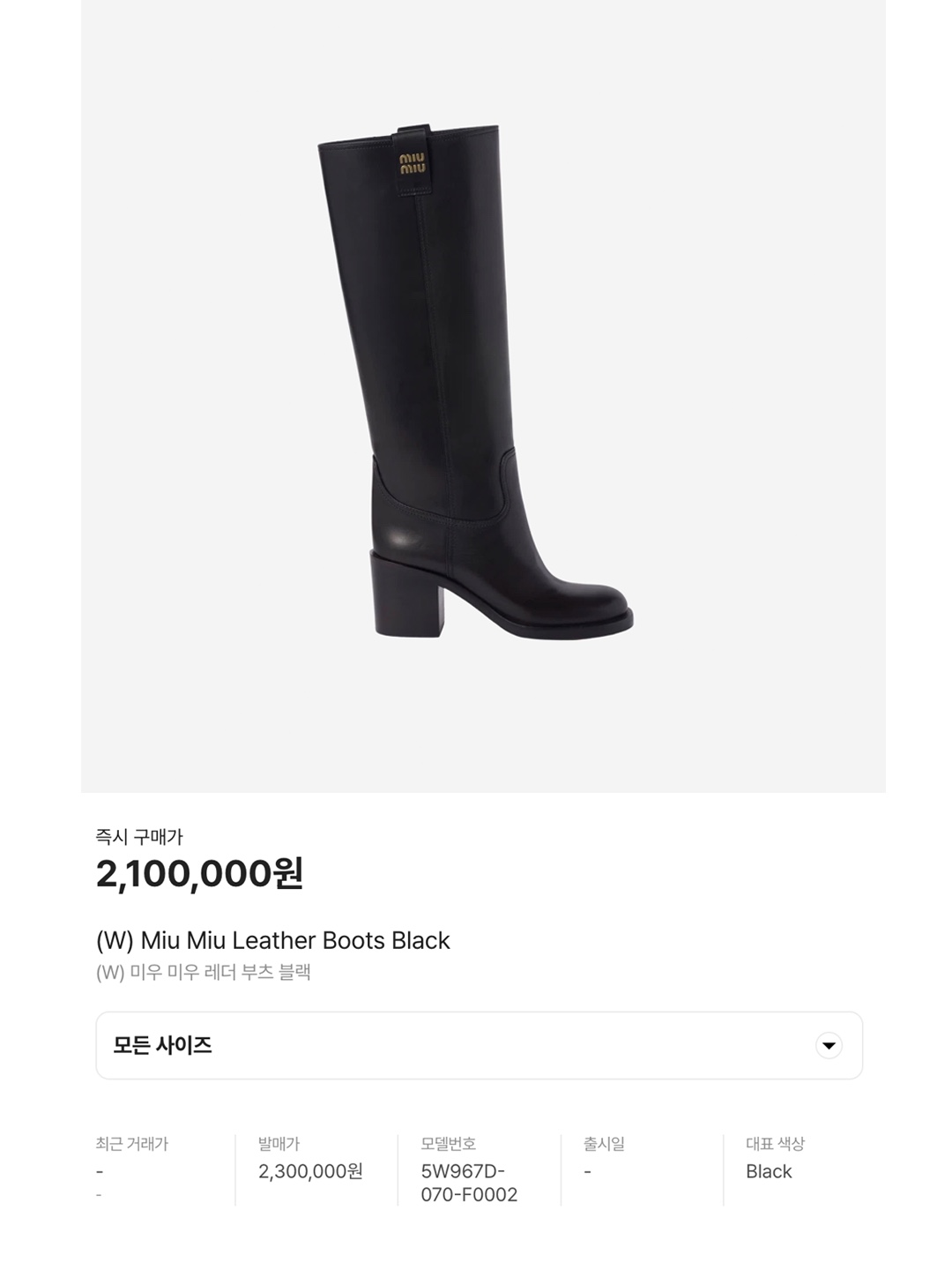This screenshot has width=952, height=1270.
Task: Open product name (W) Miu Miu Leather Boots Black
Action: (x=270, y=941)
